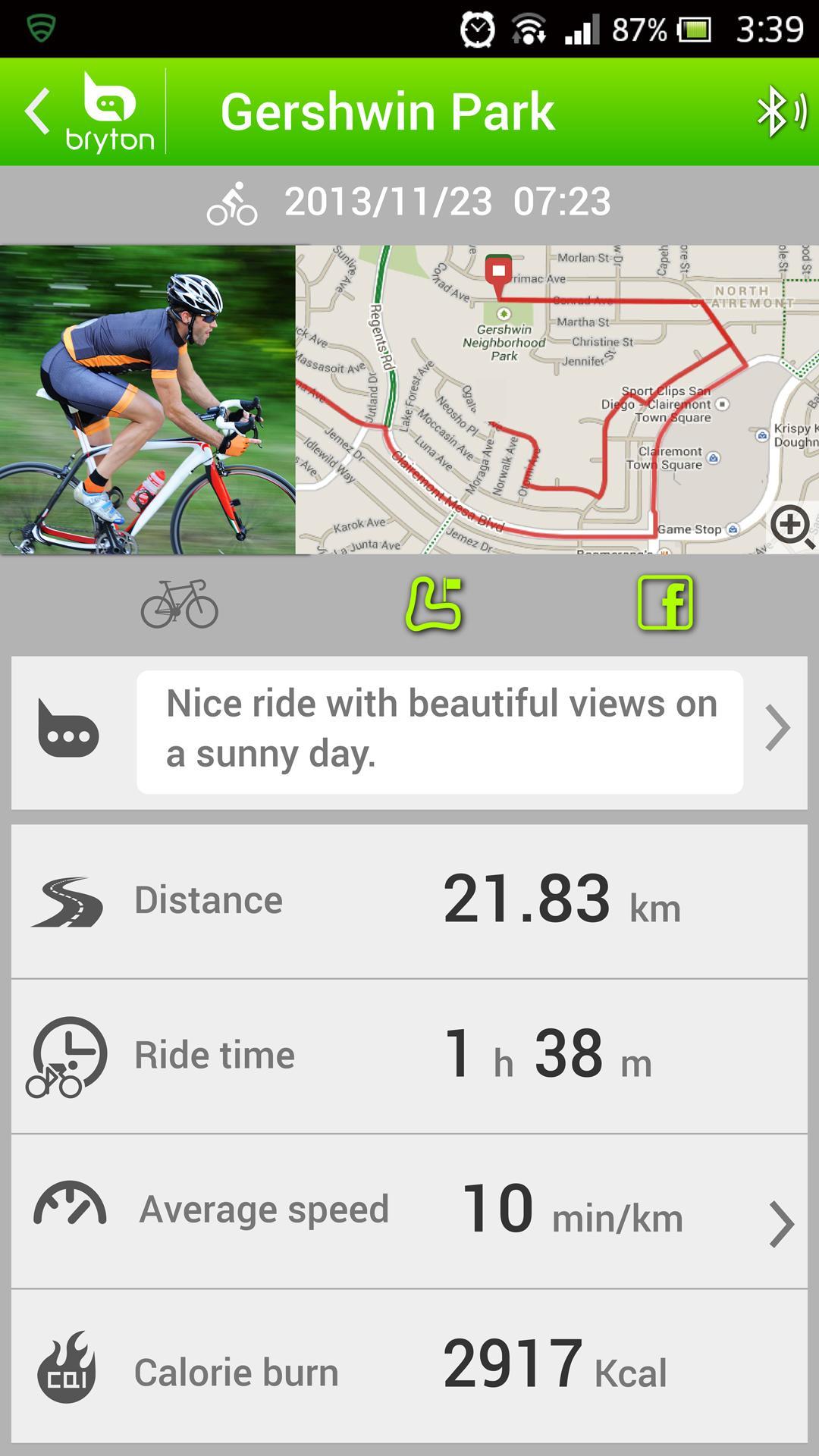The width and height of the screenshot is (819, 1456).
Task: Expand Average speed details
Action: 781,1223
